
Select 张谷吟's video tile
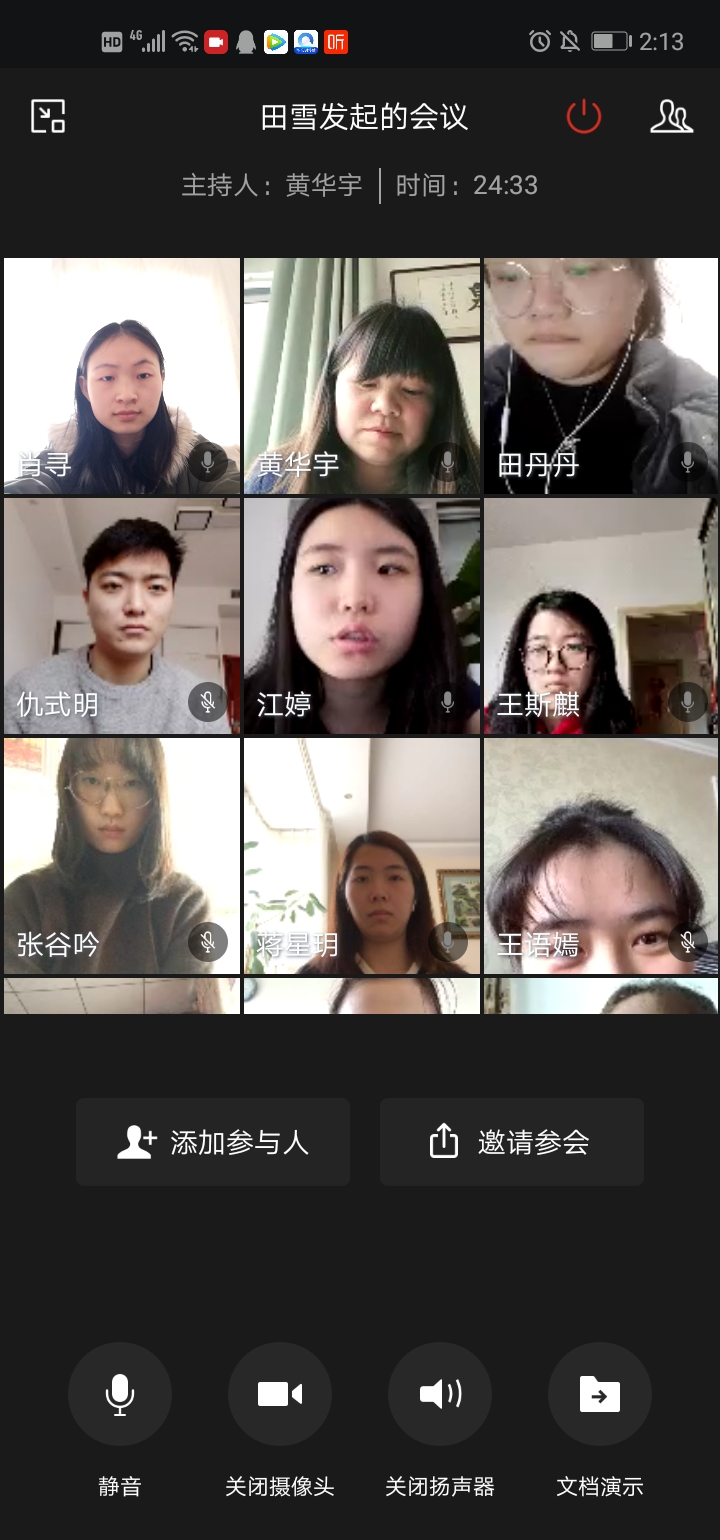click(122, 856)
